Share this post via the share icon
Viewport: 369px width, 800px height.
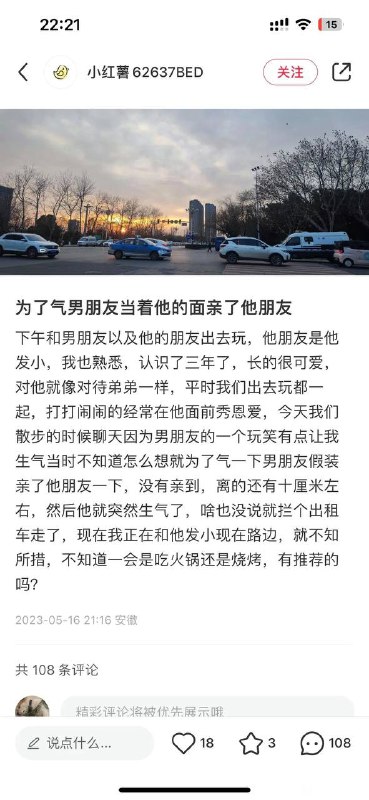(341, 72)
